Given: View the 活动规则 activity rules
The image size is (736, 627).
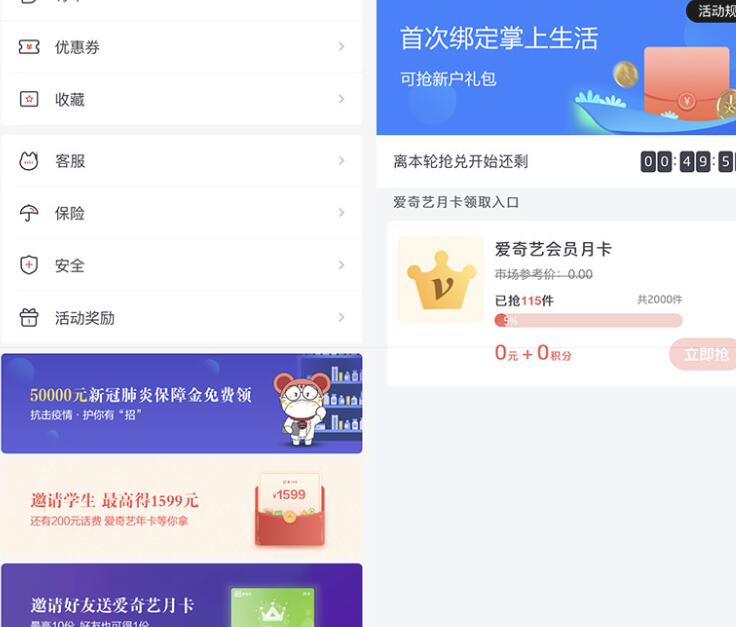Looking at the screenshot, I should click(x=714, y=11).
